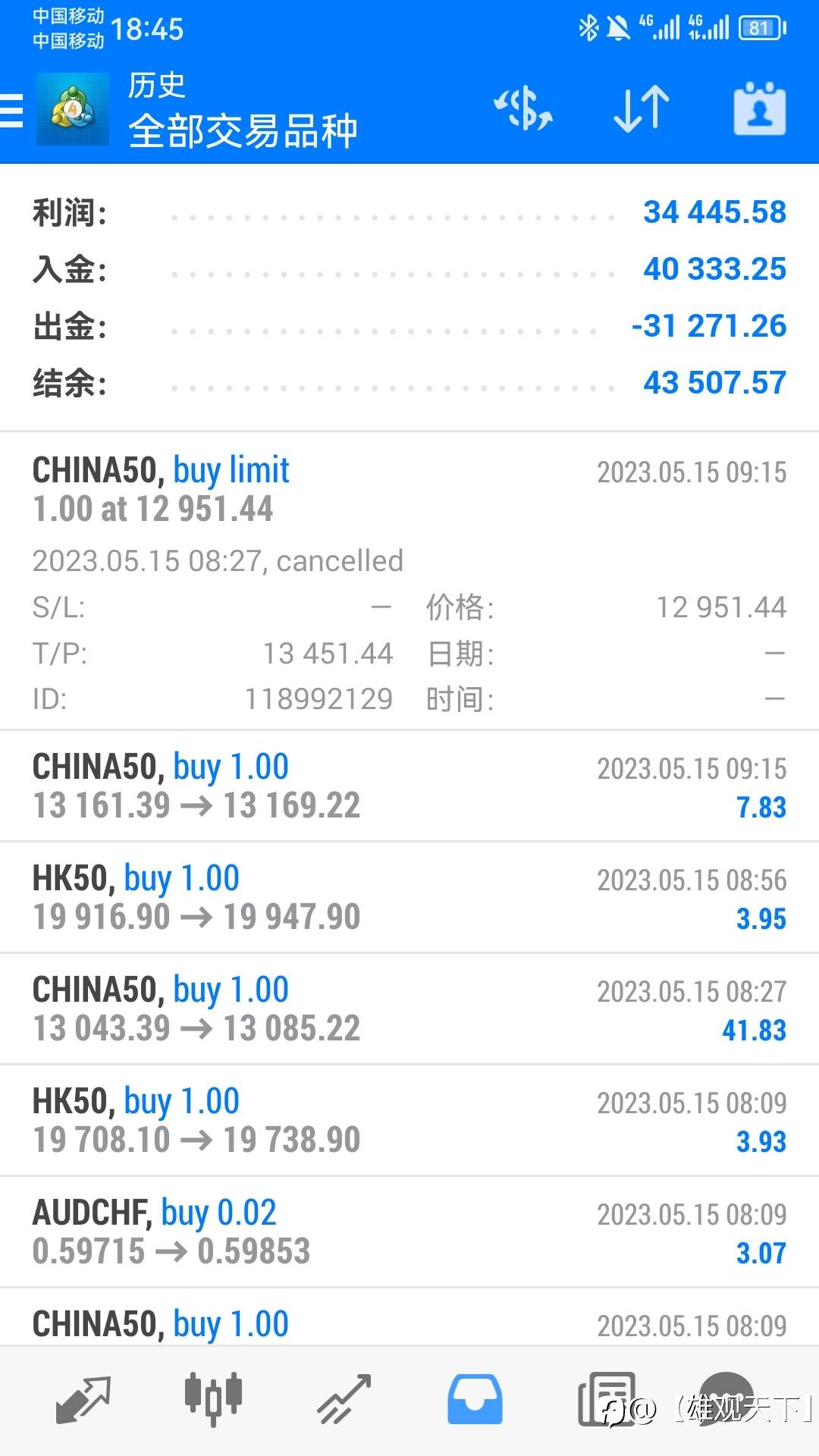Collapse the cancelled CHINA50 buy limit order
Screen dimensions: 819x1456
click(x=409, y=581)
